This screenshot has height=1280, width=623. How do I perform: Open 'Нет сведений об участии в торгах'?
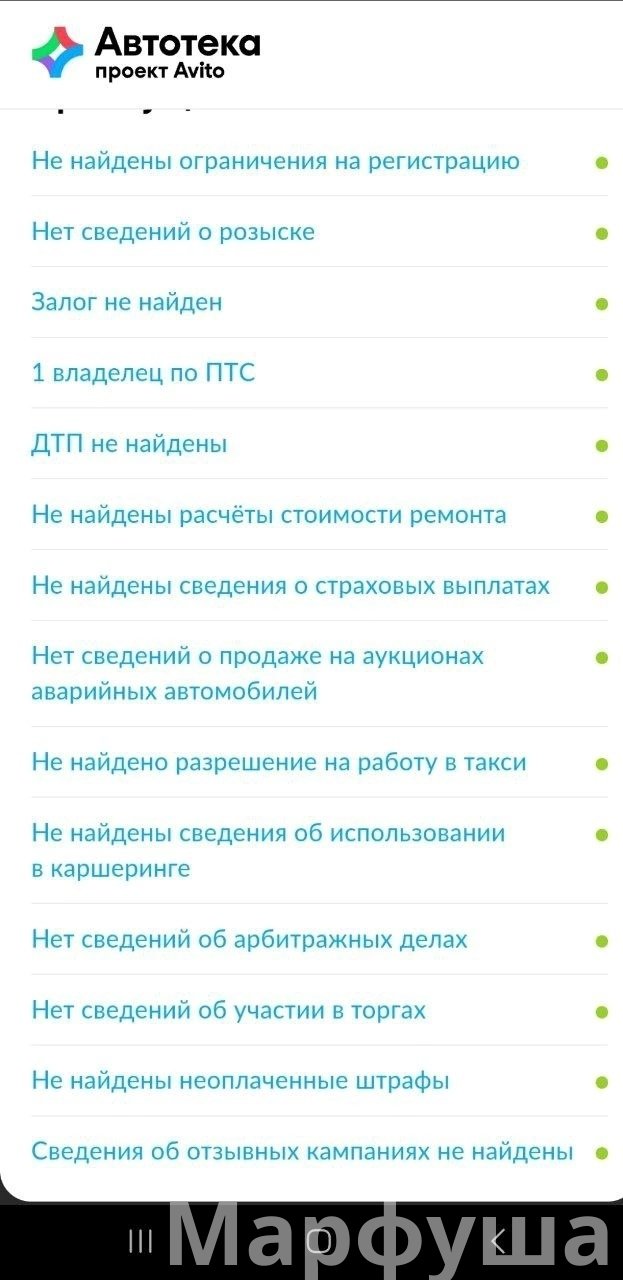[229, 1011]
